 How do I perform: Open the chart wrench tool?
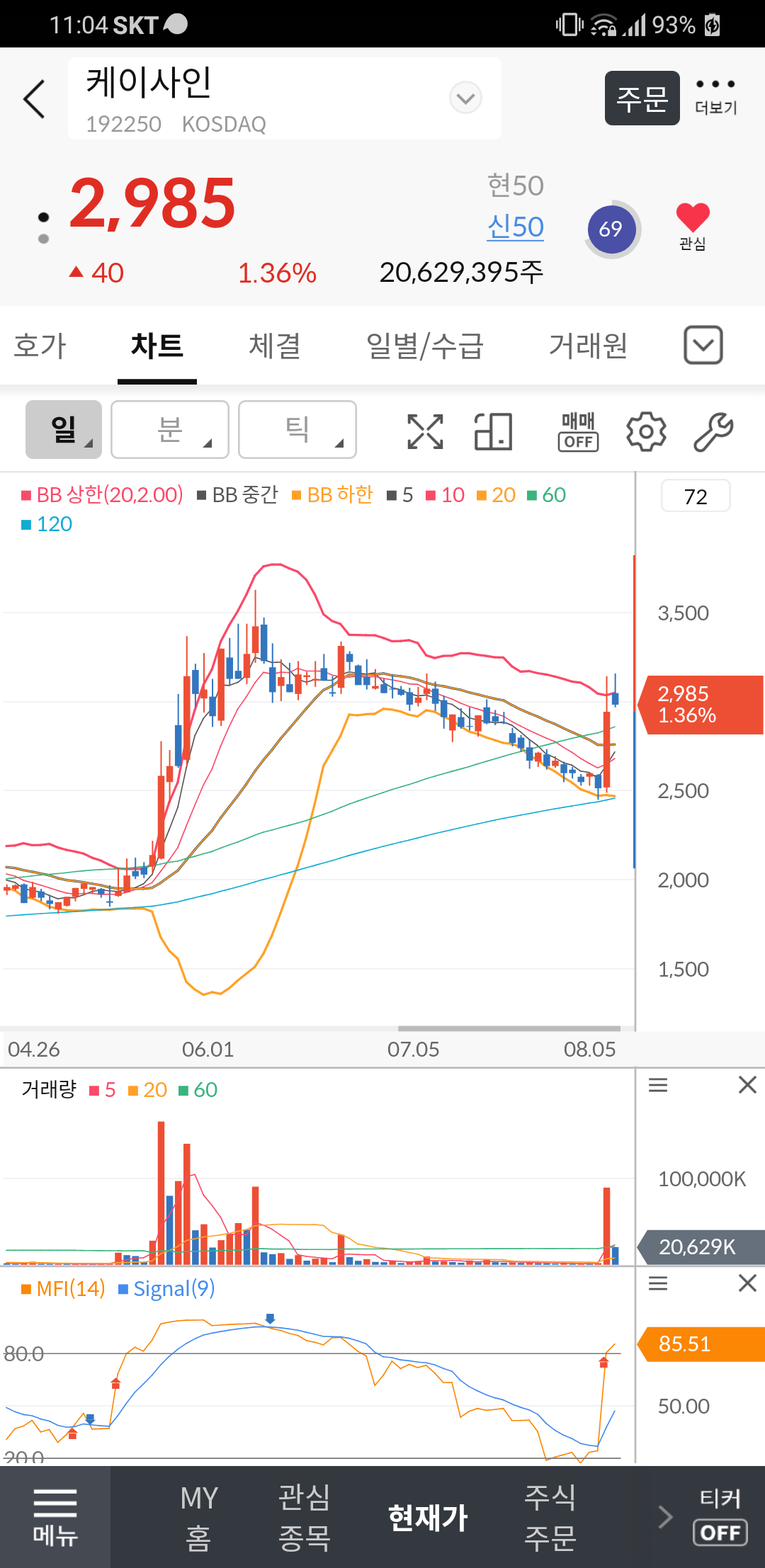[713, 431]
